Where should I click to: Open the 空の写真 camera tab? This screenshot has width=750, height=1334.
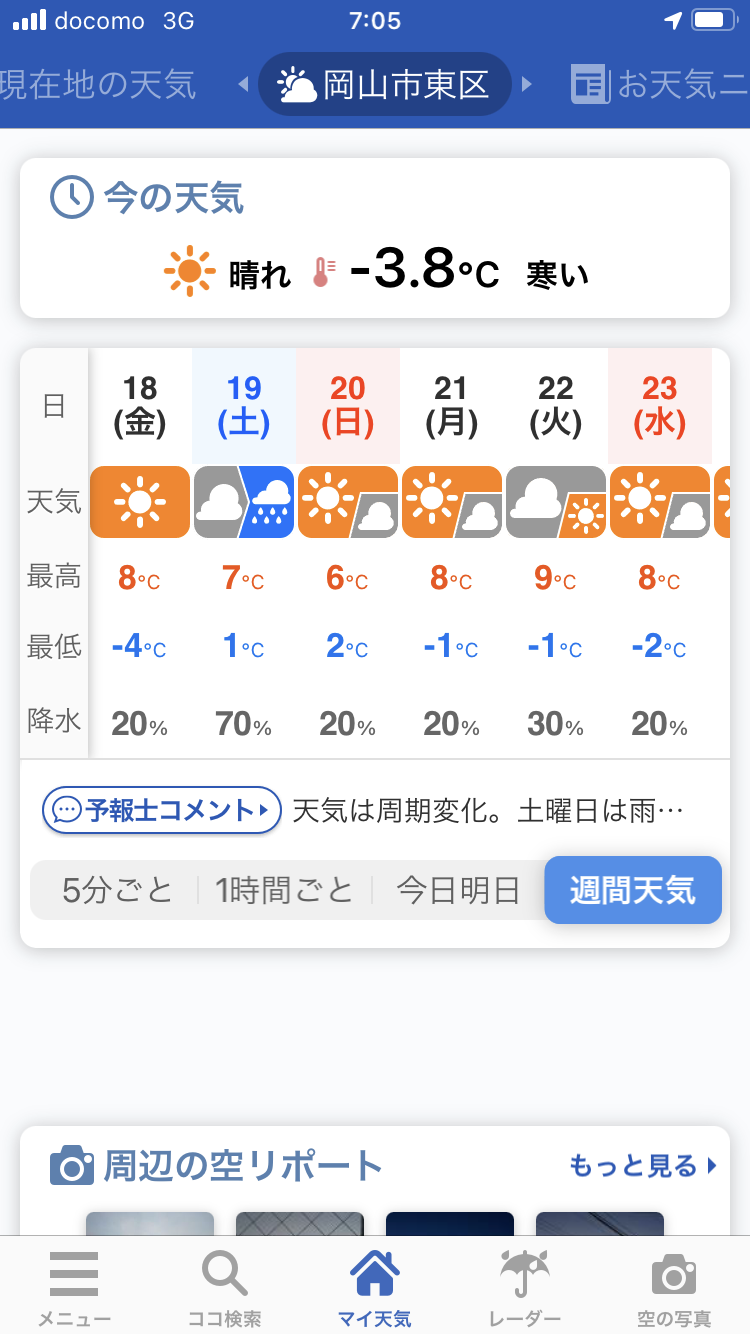click(x=674, y=1287)
